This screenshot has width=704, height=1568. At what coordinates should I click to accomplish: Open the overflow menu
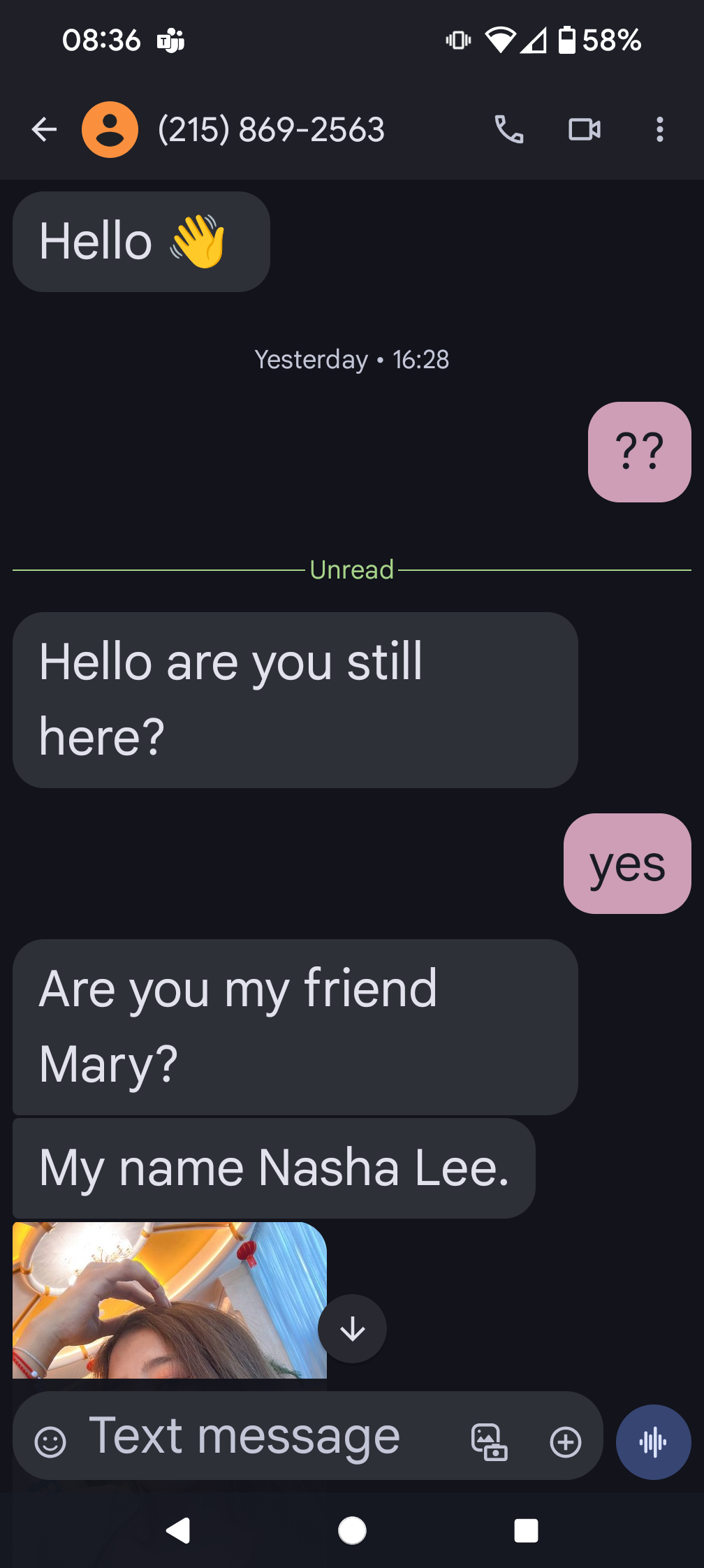[659, 129]
